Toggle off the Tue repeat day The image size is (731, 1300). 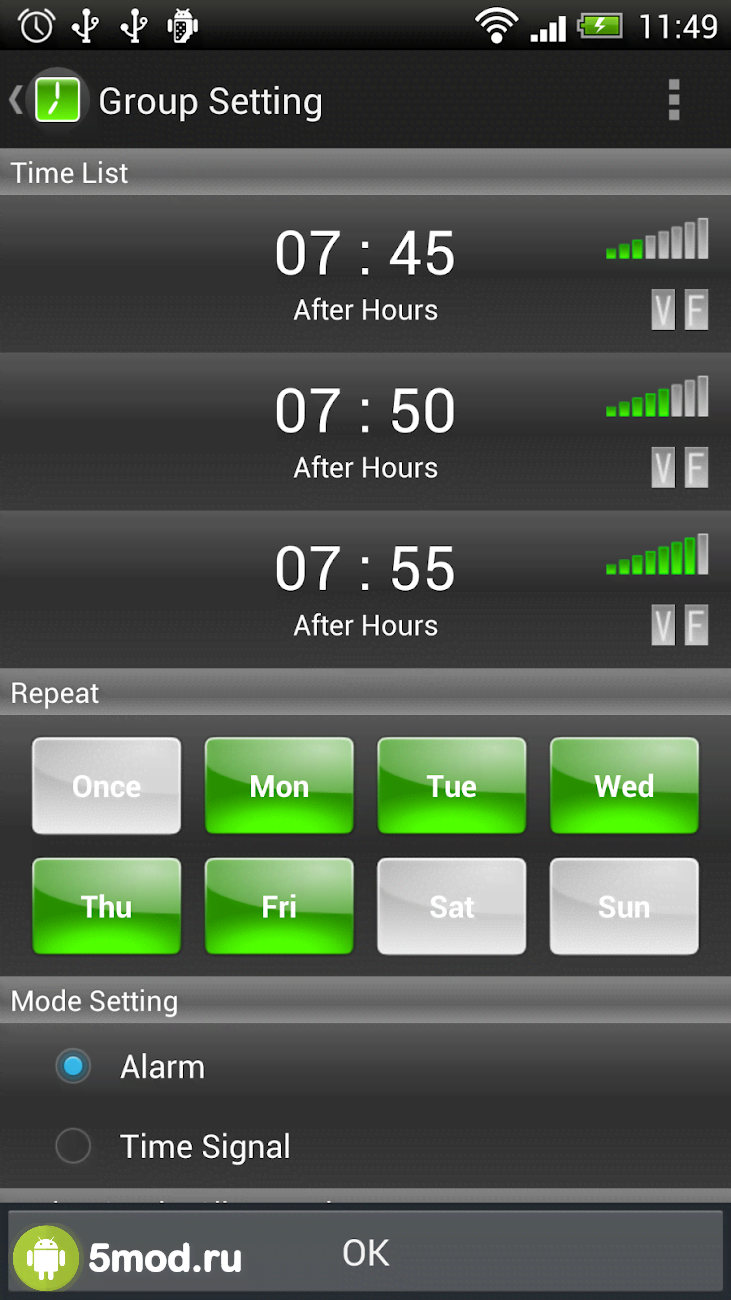pyautogui.click(x=451, y=786)
